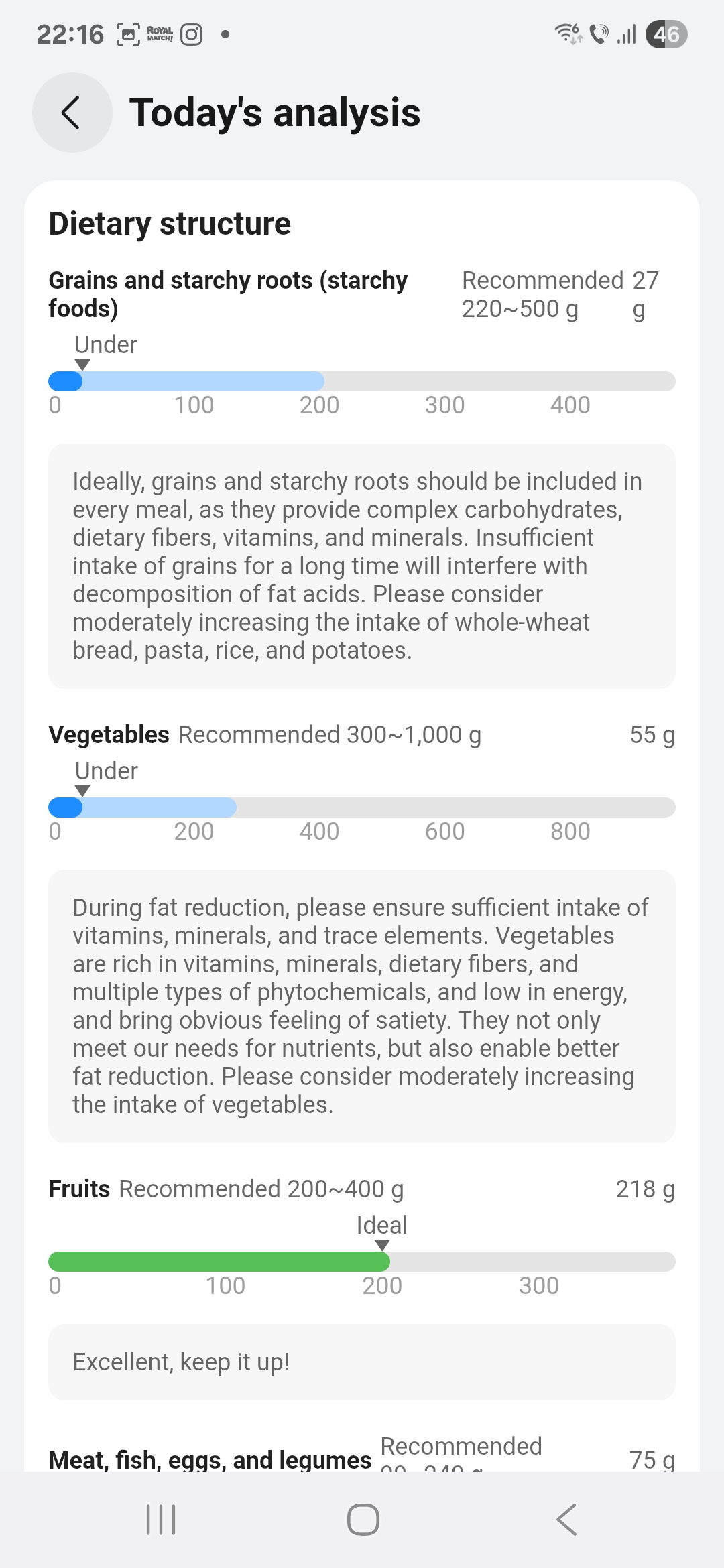The image size is (724, 1568).
Task: Go to the home screen
Action: coord(363,1519)
